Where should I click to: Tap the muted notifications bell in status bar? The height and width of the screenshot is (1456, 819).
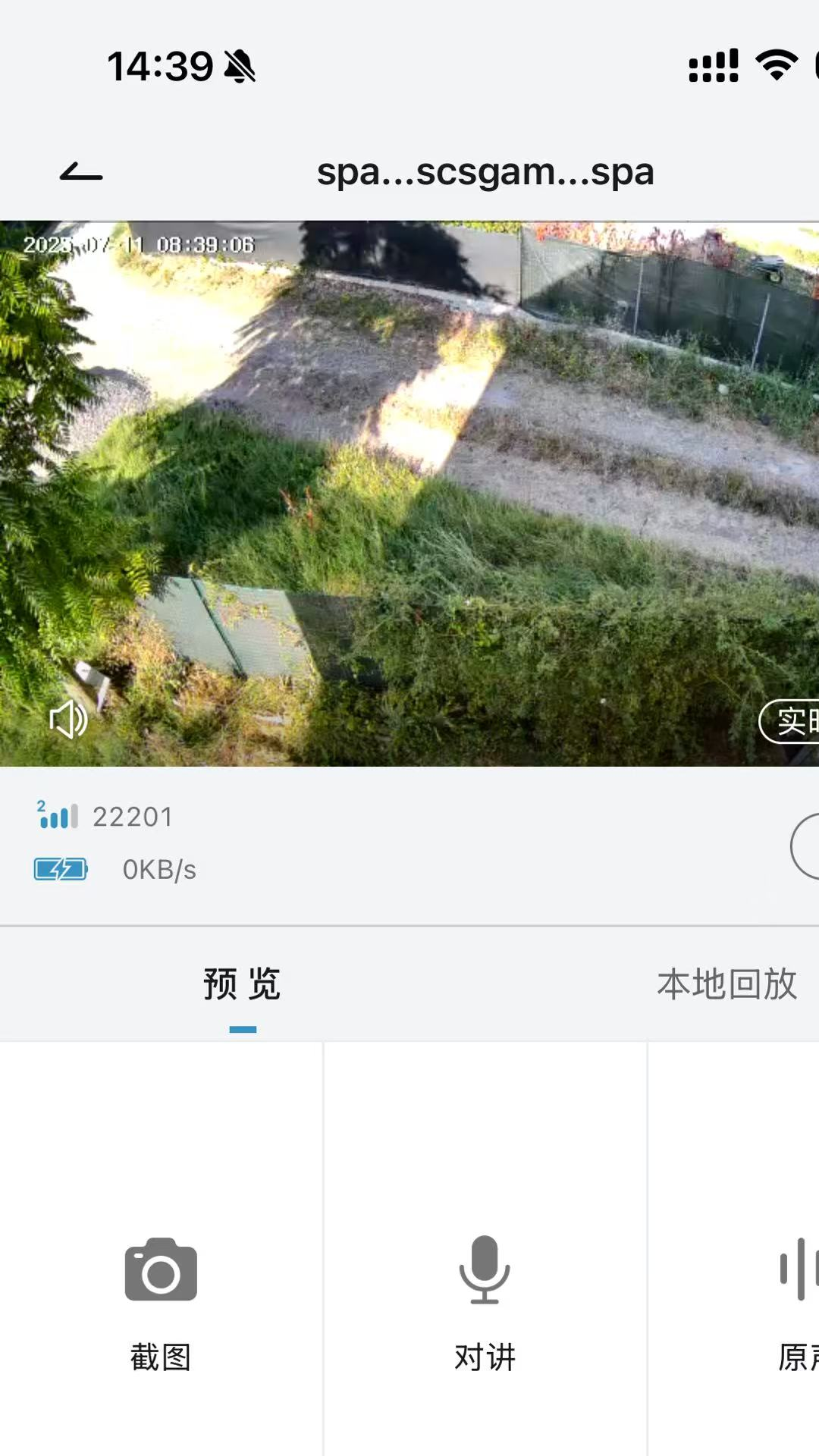click(239, 67)
